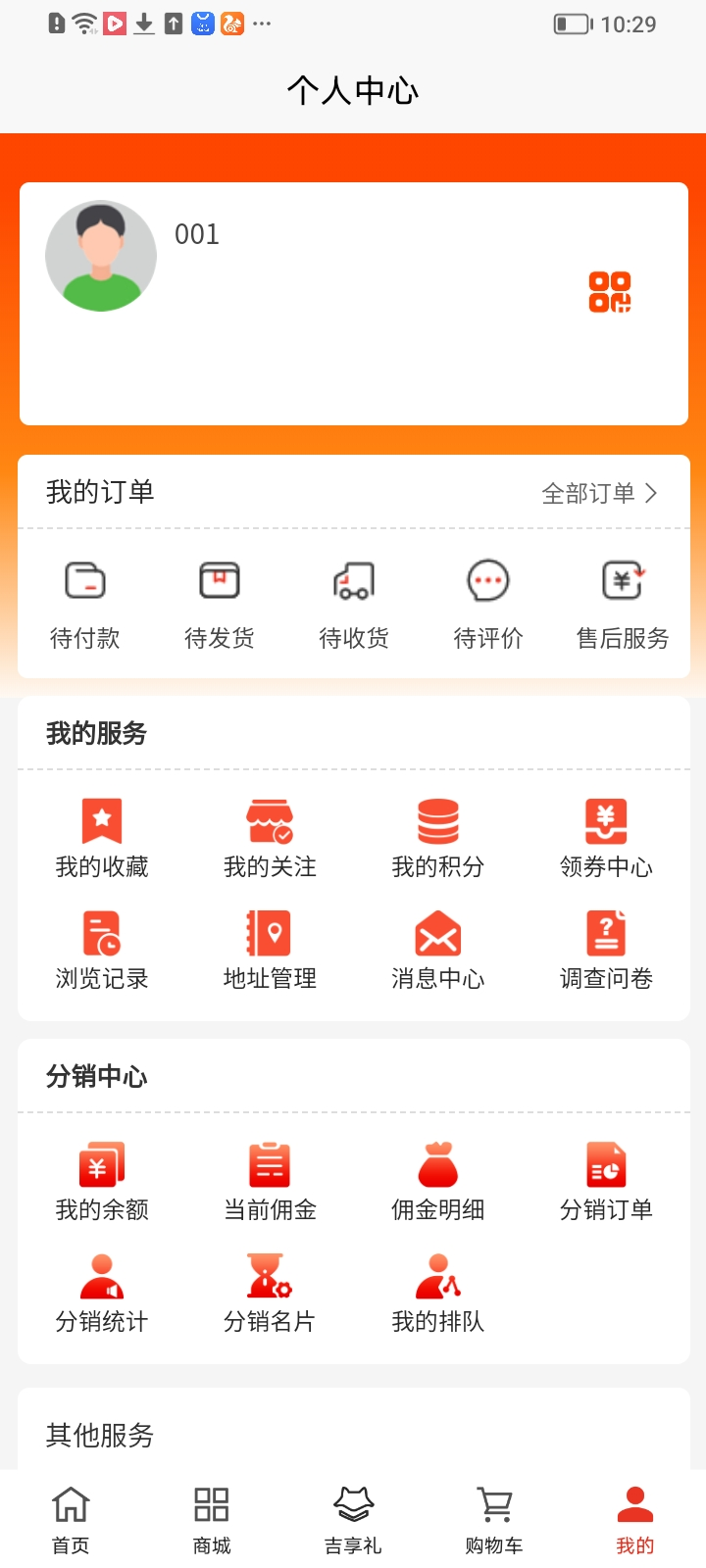Tap the profile avatar of user 001
706x1568 pixels.
[101, 255]
